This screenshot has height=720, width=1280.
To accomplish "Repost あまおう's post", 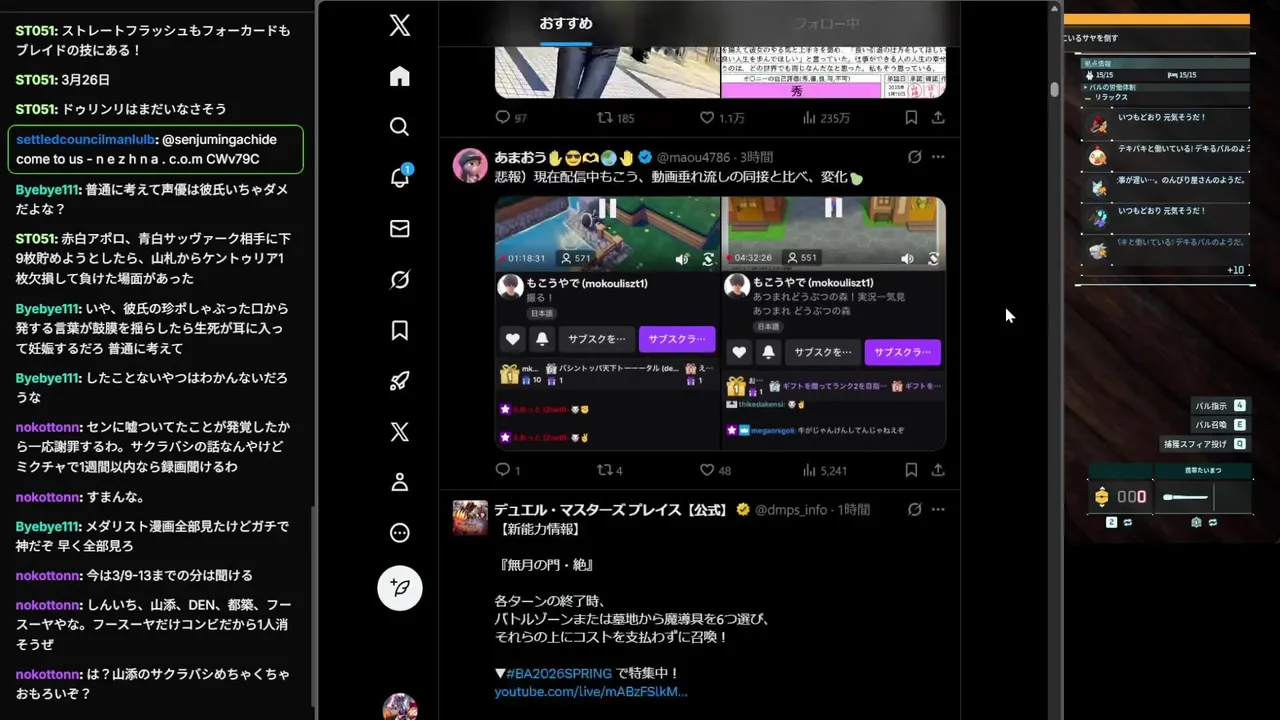I will (604, 470).
